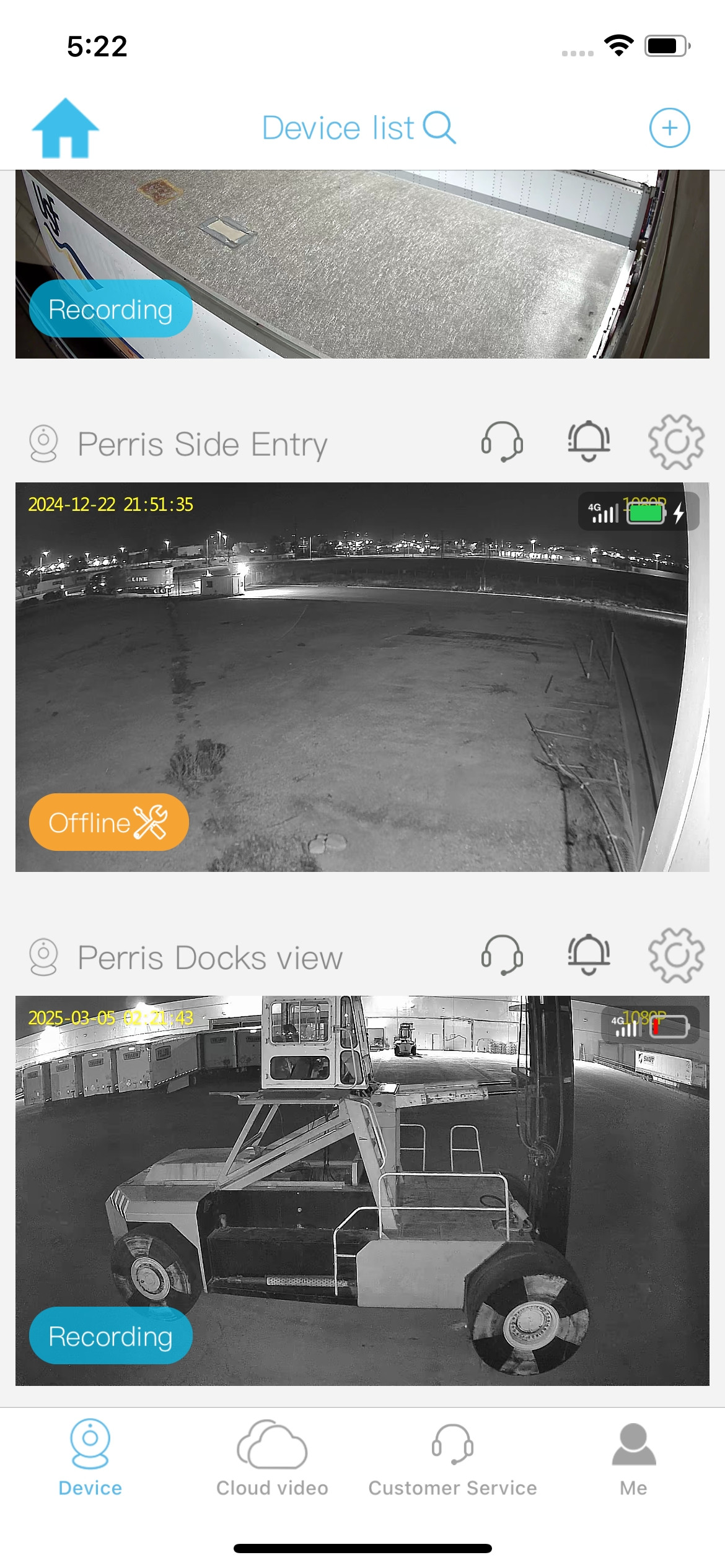The image size is (725, 1568).
Task: Open headset support for Perris Docks view
Action: tap(502, 956)
